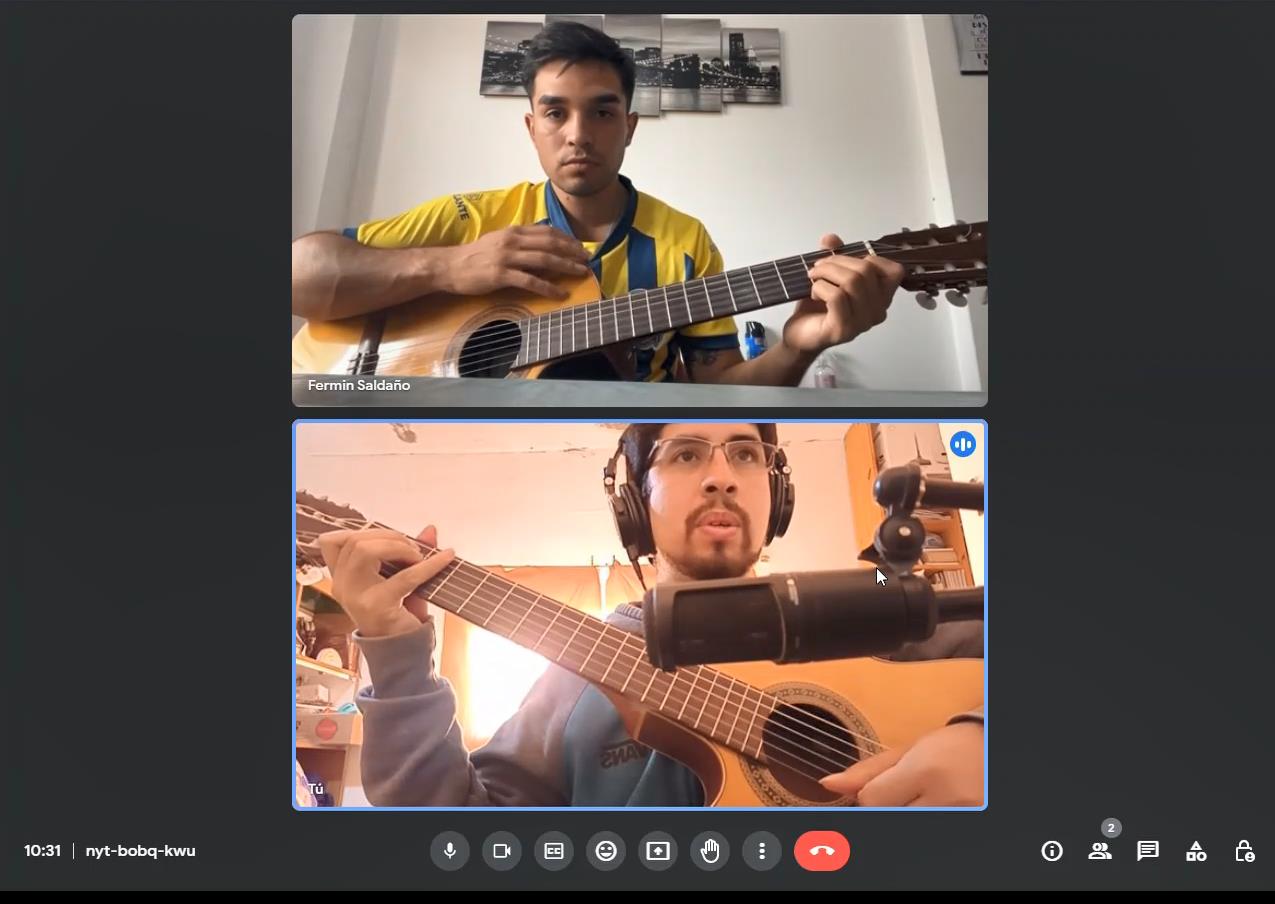Open chat with everyone
Image resolution: width=1275 pixels, height=904 pixels.
[1148, 851]
